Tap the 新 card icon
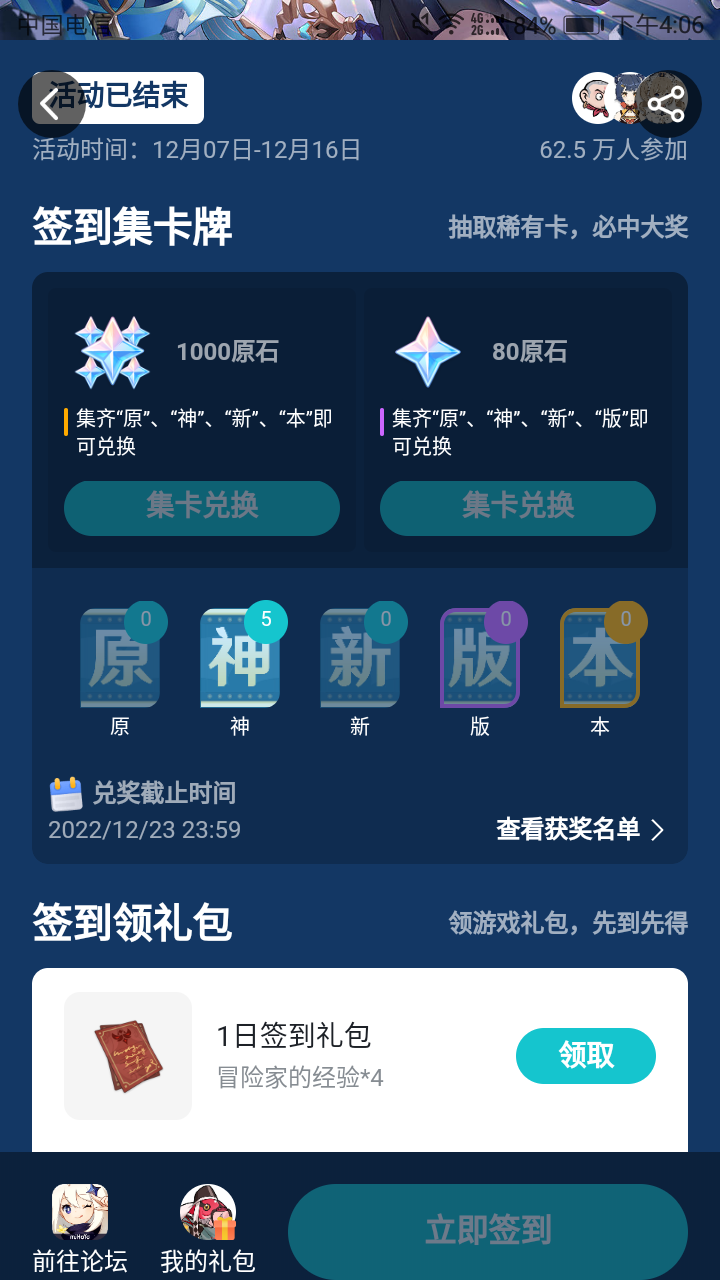Screen dimensions: 720x1280 point(359,655)
